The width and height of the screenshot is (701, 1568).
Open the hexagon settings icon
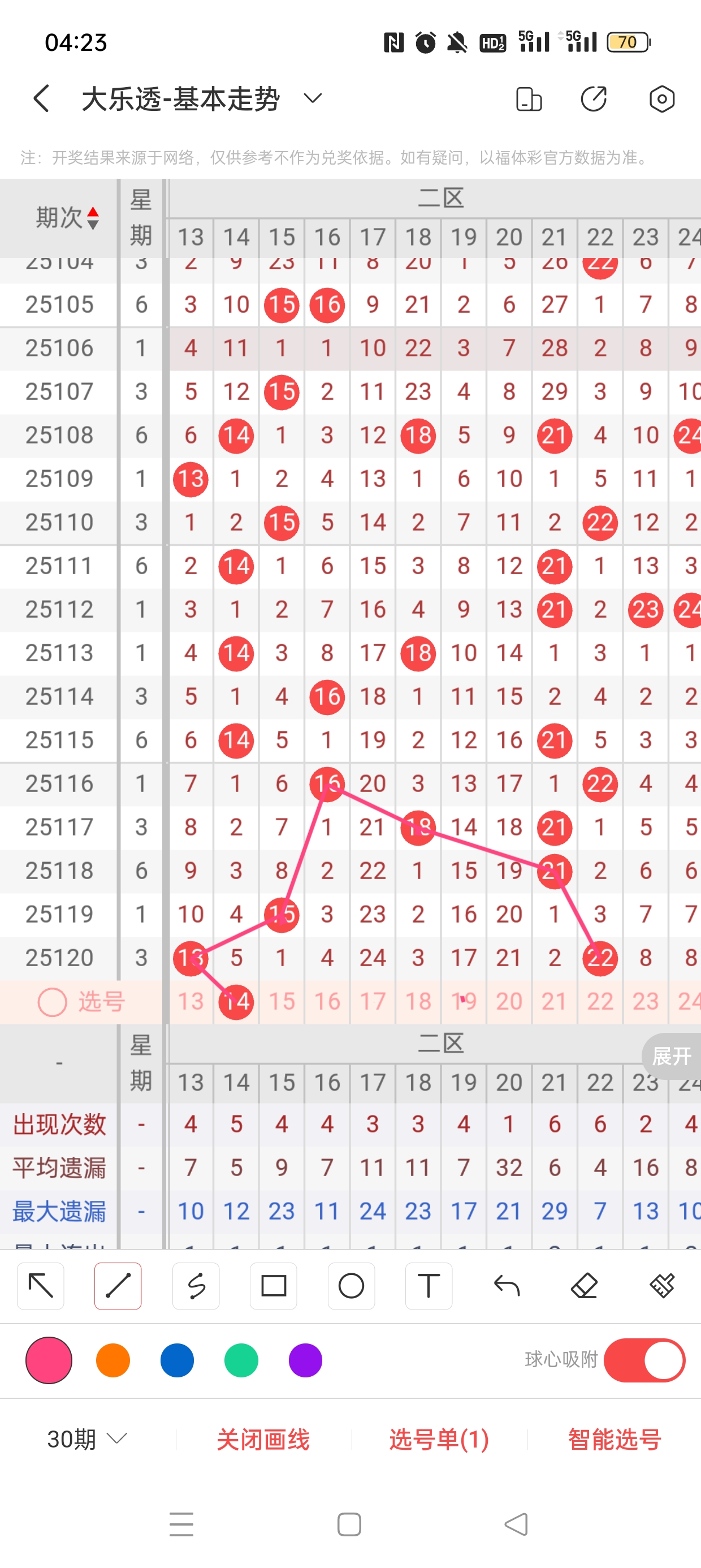(x=661, y=98)
